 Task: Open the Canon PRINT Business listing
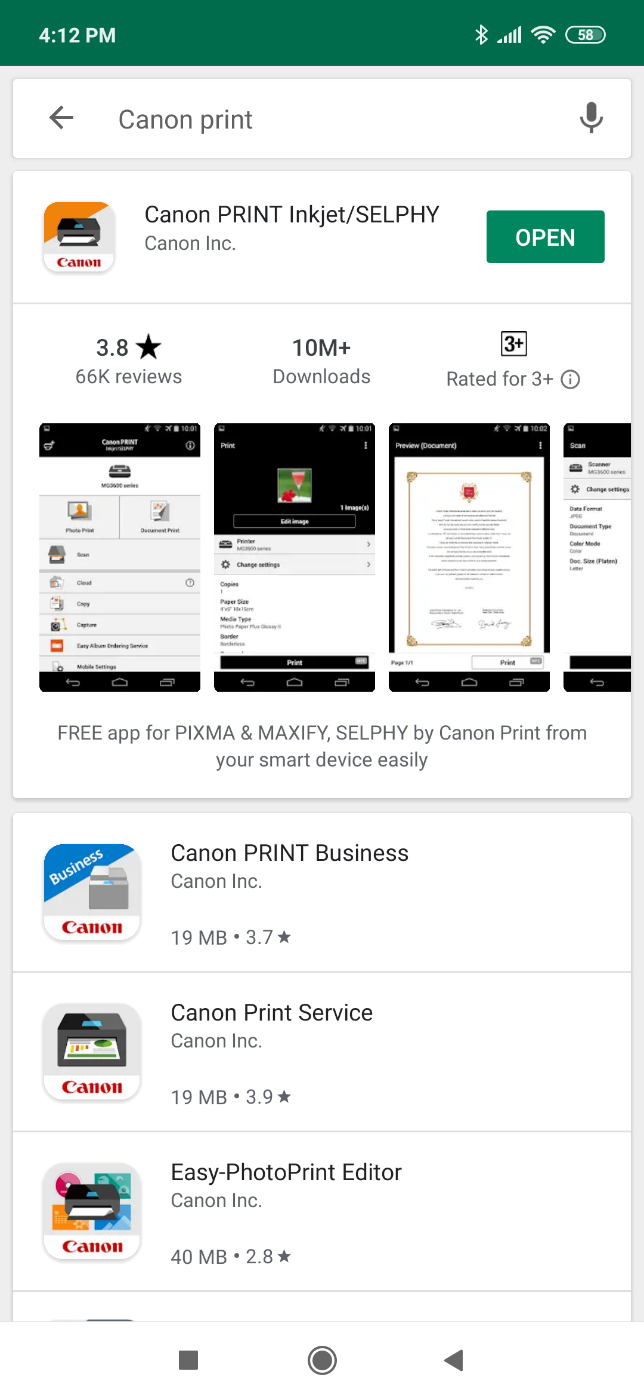click(x=289, y=893)
